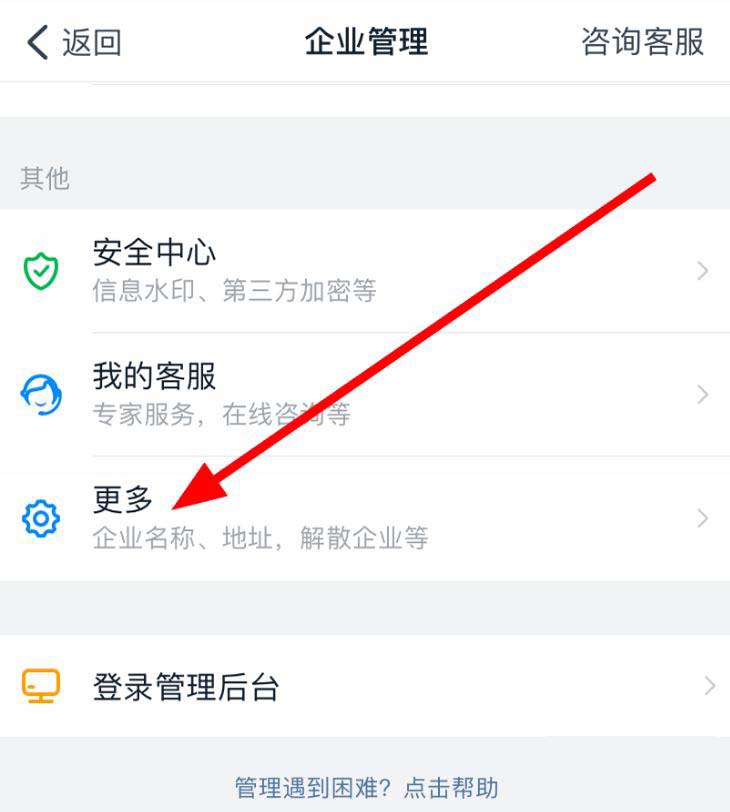Open the 我的客服 row chevron
Image resolution: width=730 pixels, height=812 pixels.
tap(702, 394)
